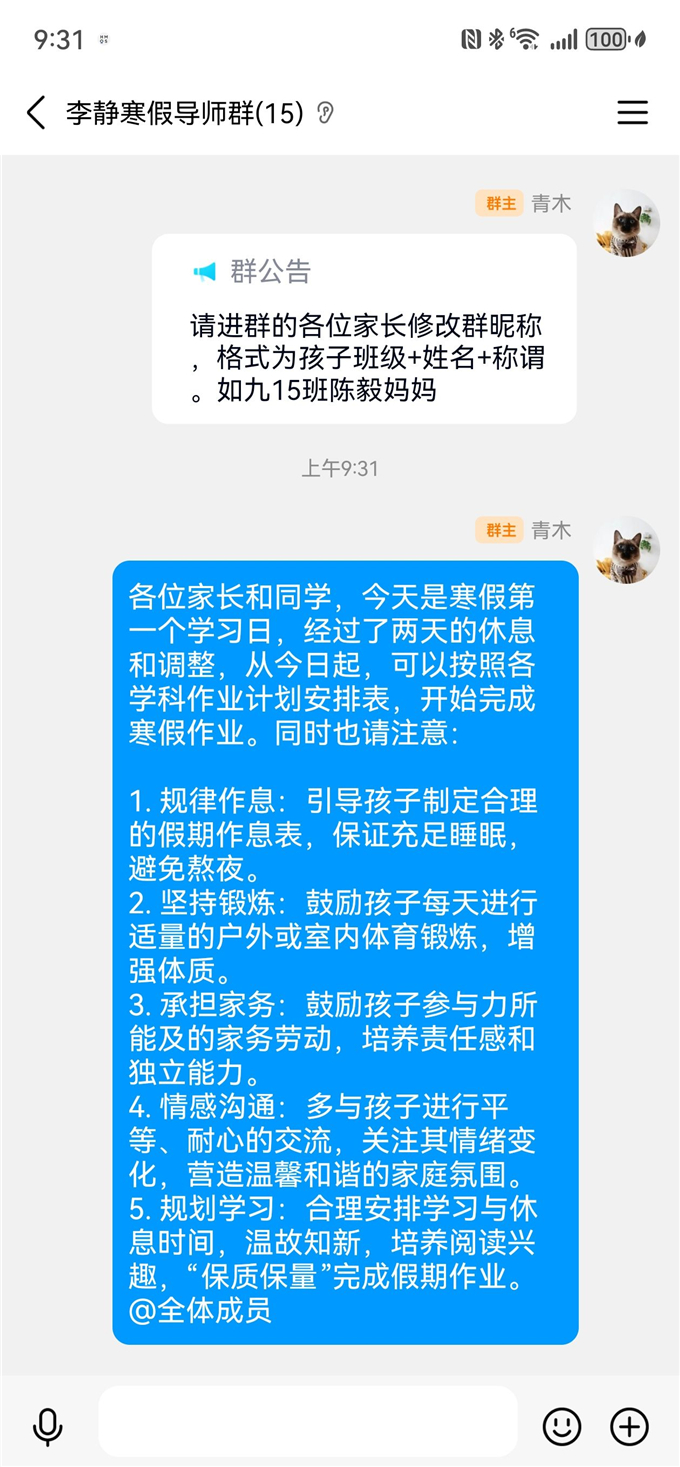Image resolution: width=680 pixels, height=1467 pixels.
Task: Open the emoji picker
Action: coord(562,1426)
